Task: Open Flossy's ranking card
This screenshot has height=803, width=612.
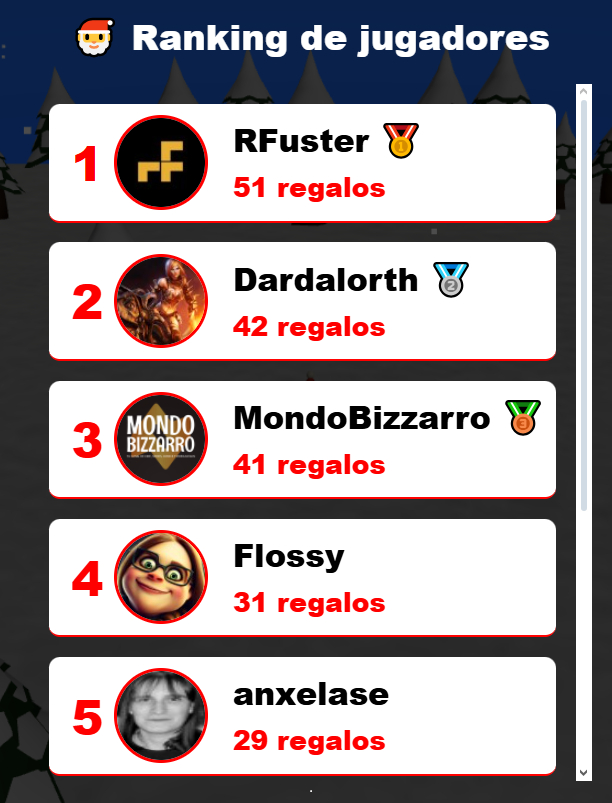Action: pos(301,577)
